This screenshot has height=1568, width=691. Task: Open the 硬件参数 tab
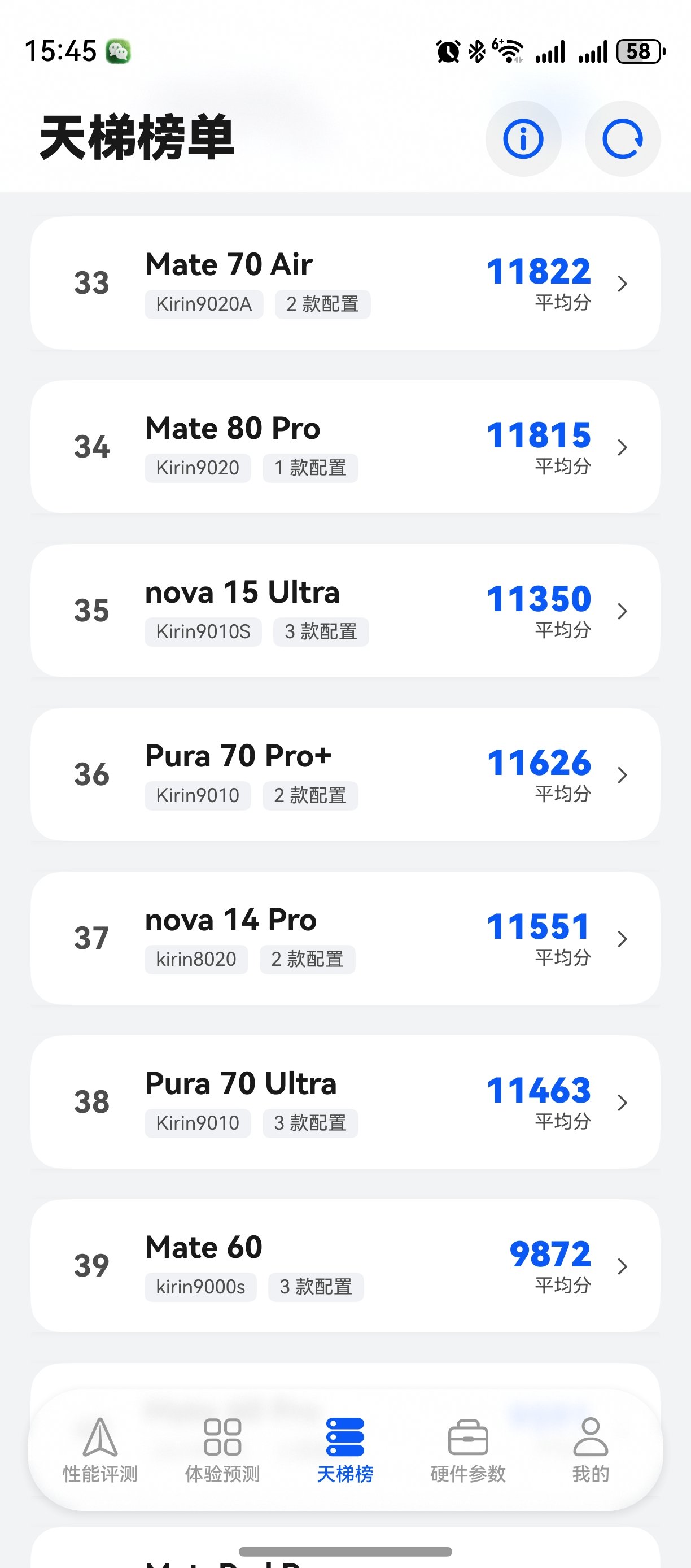[x=468, y=1450]
